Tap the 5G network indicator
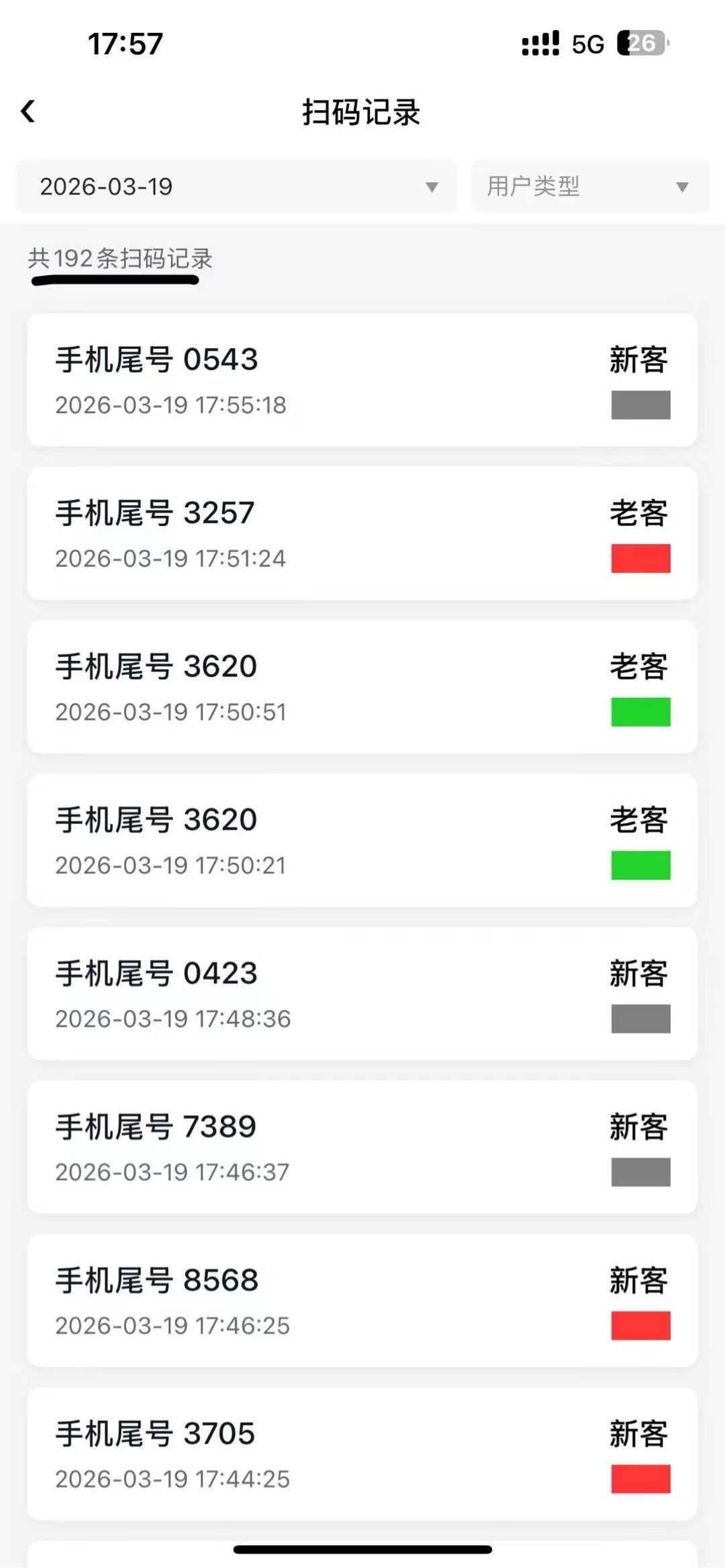 [x=585, y=43]
